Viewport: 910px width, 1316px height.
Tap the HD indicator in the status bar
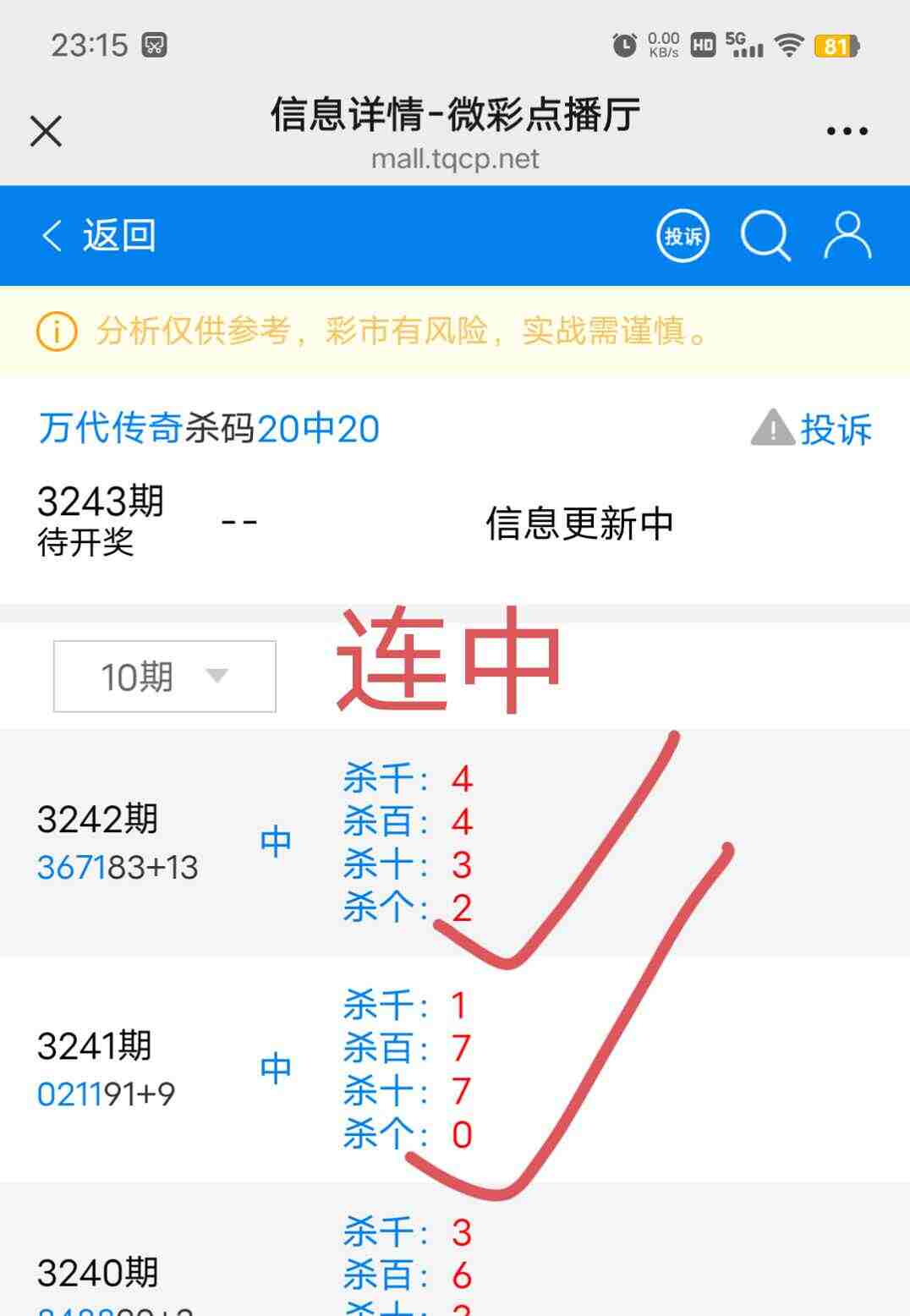pyautogui.click(x=701, y=47)
